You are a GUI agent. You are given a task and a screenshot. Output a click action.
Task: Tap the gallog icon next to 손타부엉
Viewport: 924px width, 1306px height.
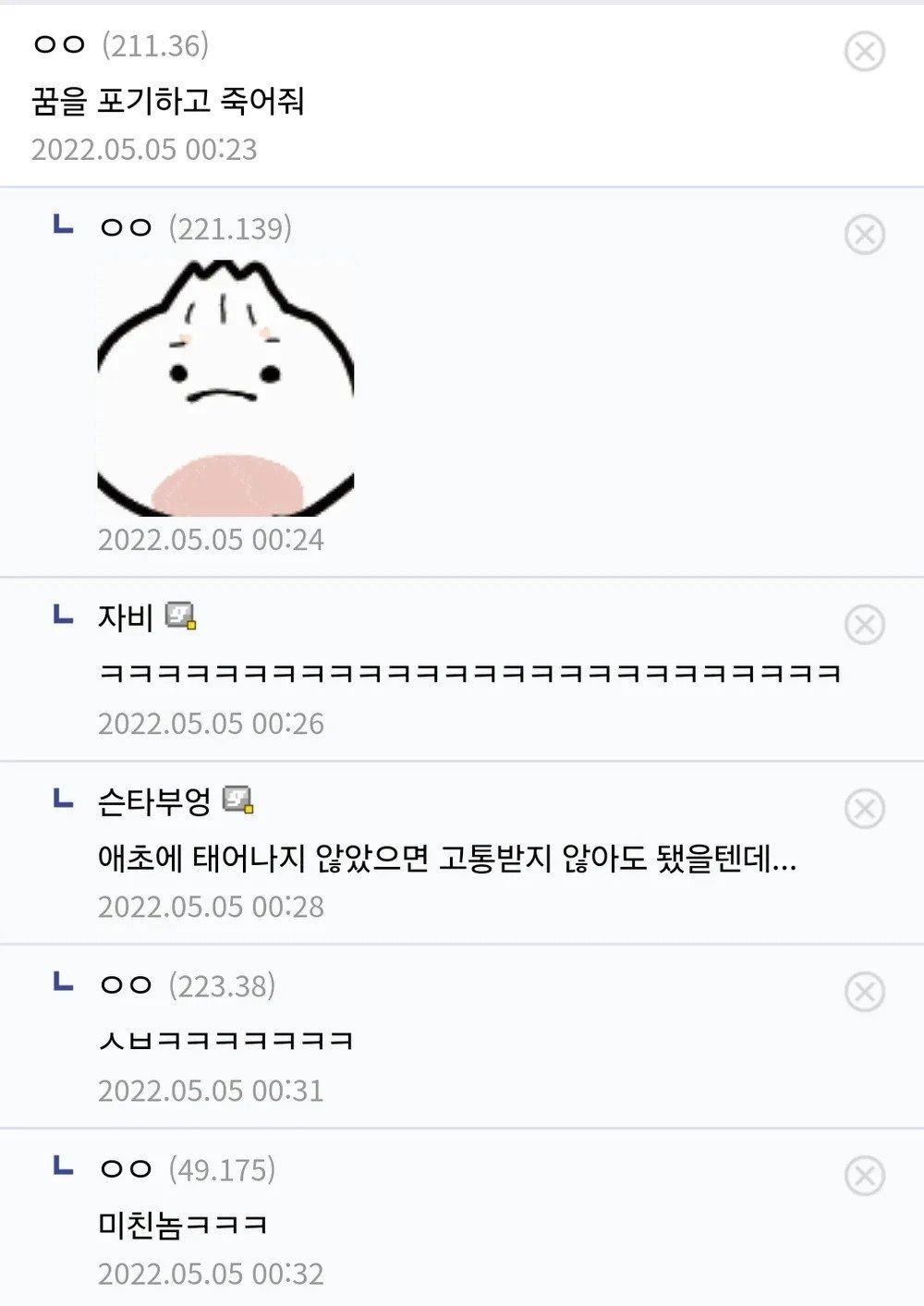pyautogui.click(x=238, y=799)
